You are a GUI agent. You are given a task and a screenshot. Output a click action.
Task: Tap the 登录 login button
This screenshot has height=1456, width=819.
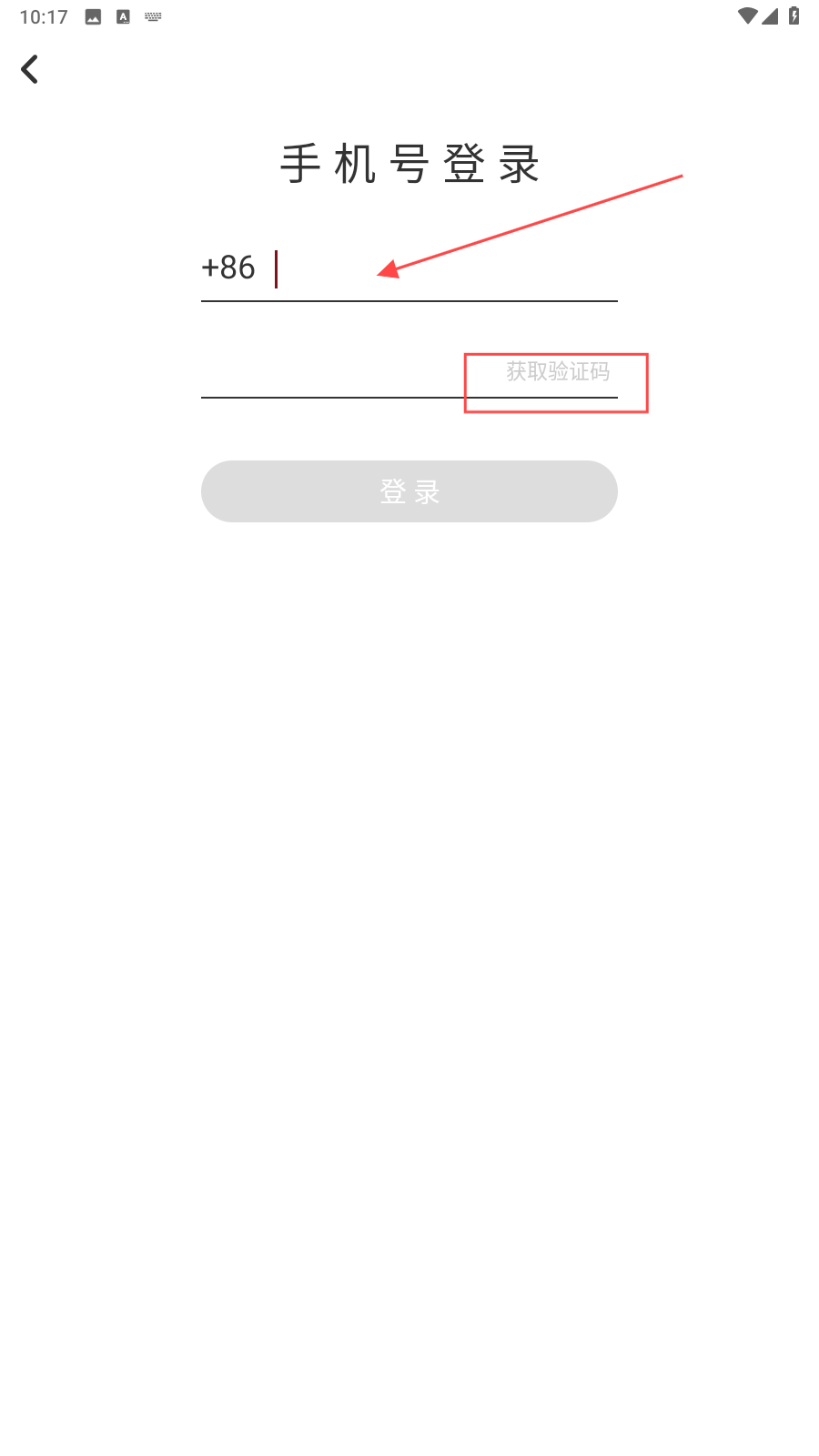click(x=409, y=491)
